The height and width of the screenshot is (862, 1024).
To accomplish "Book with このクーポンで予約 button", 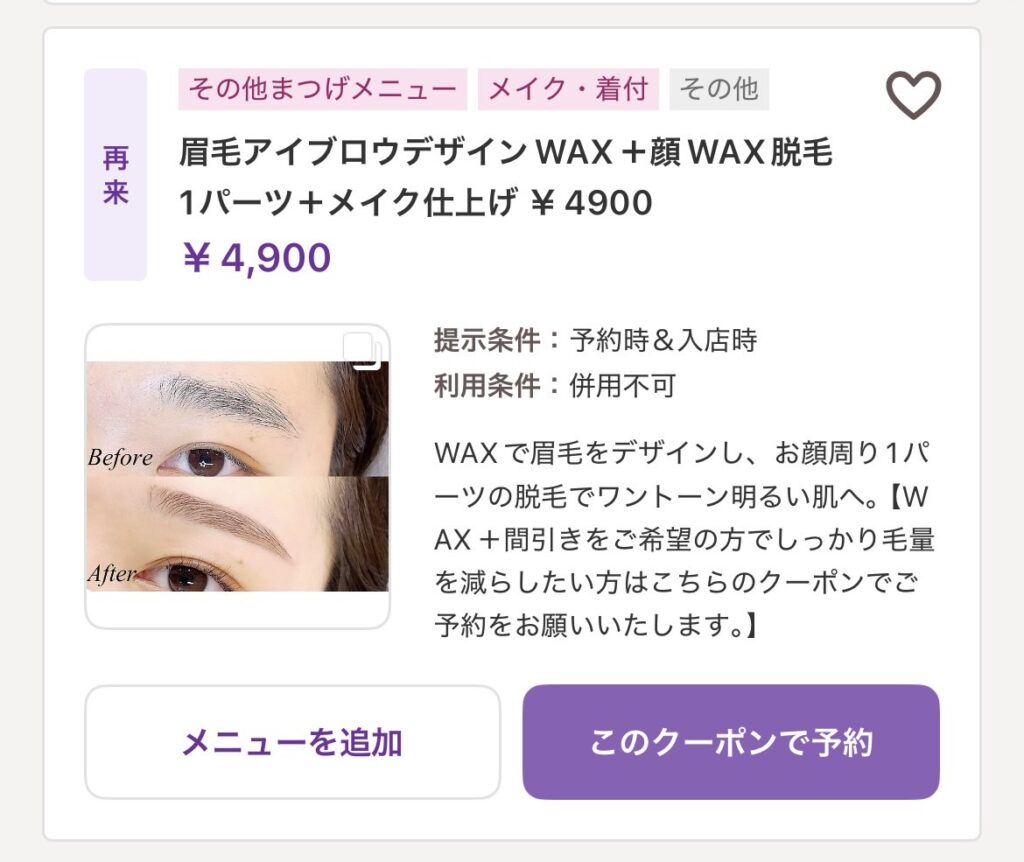I will tap(731, 742).
